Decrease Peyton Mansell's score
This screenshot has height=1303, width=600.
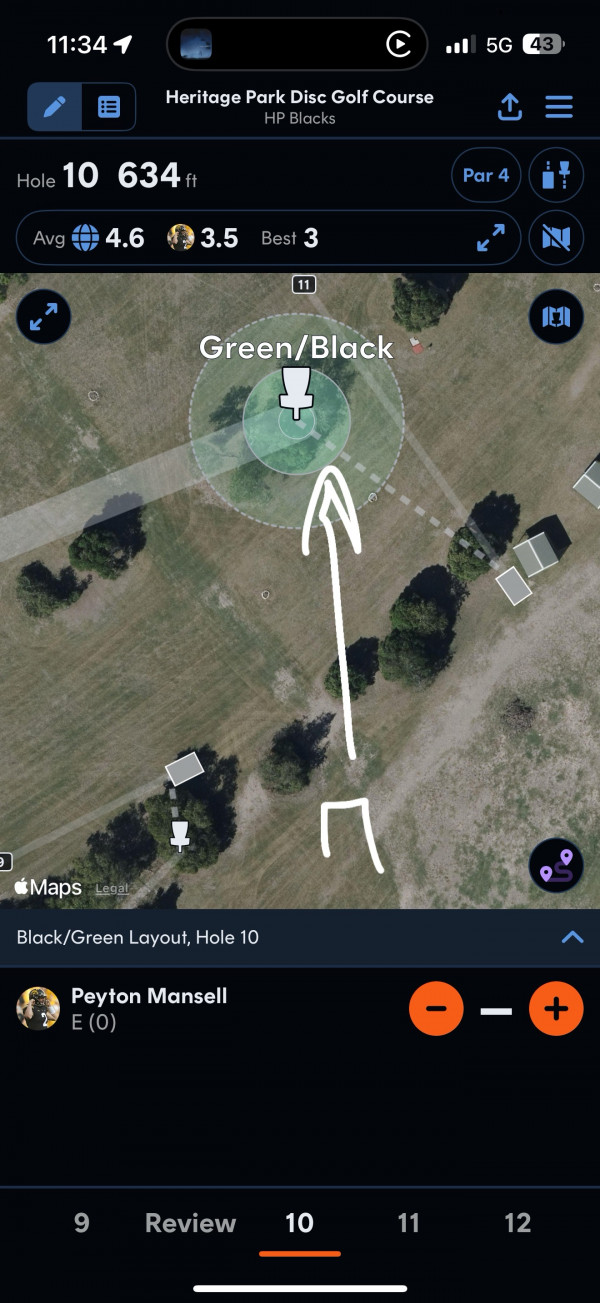(x=436, y=1008)
